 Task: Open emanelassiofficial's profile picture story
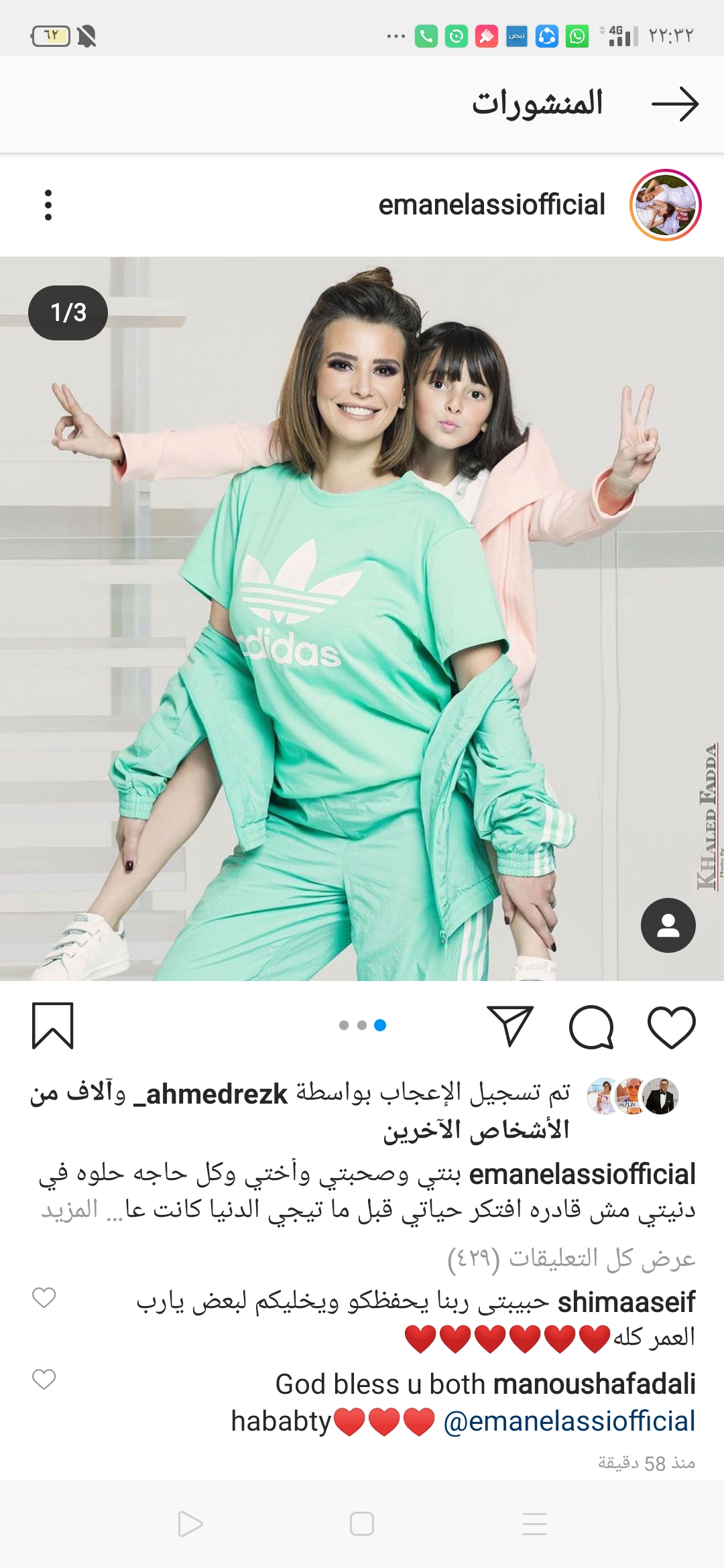coord(665,205)
